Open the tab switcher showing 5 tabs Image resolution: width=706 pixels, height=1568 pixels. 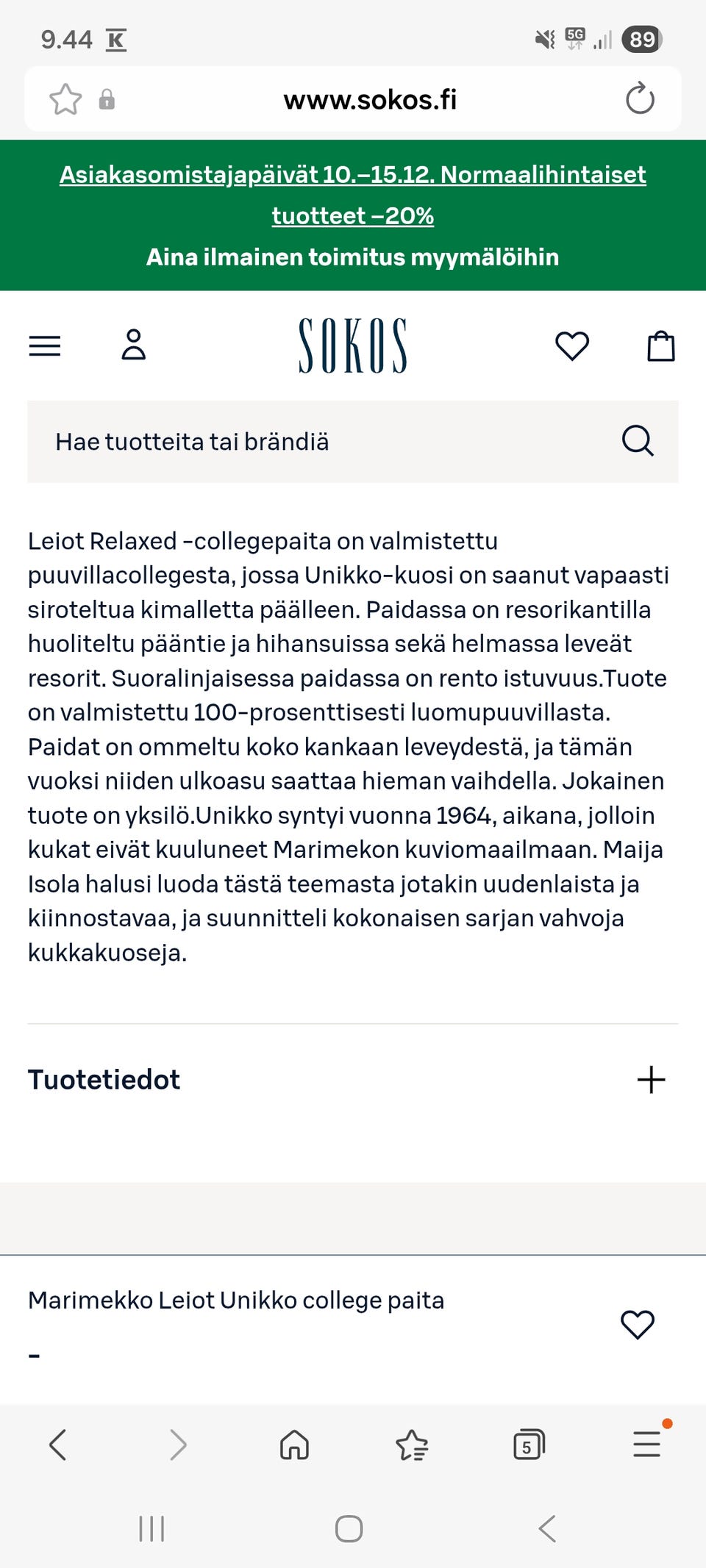pos(529,1445)
